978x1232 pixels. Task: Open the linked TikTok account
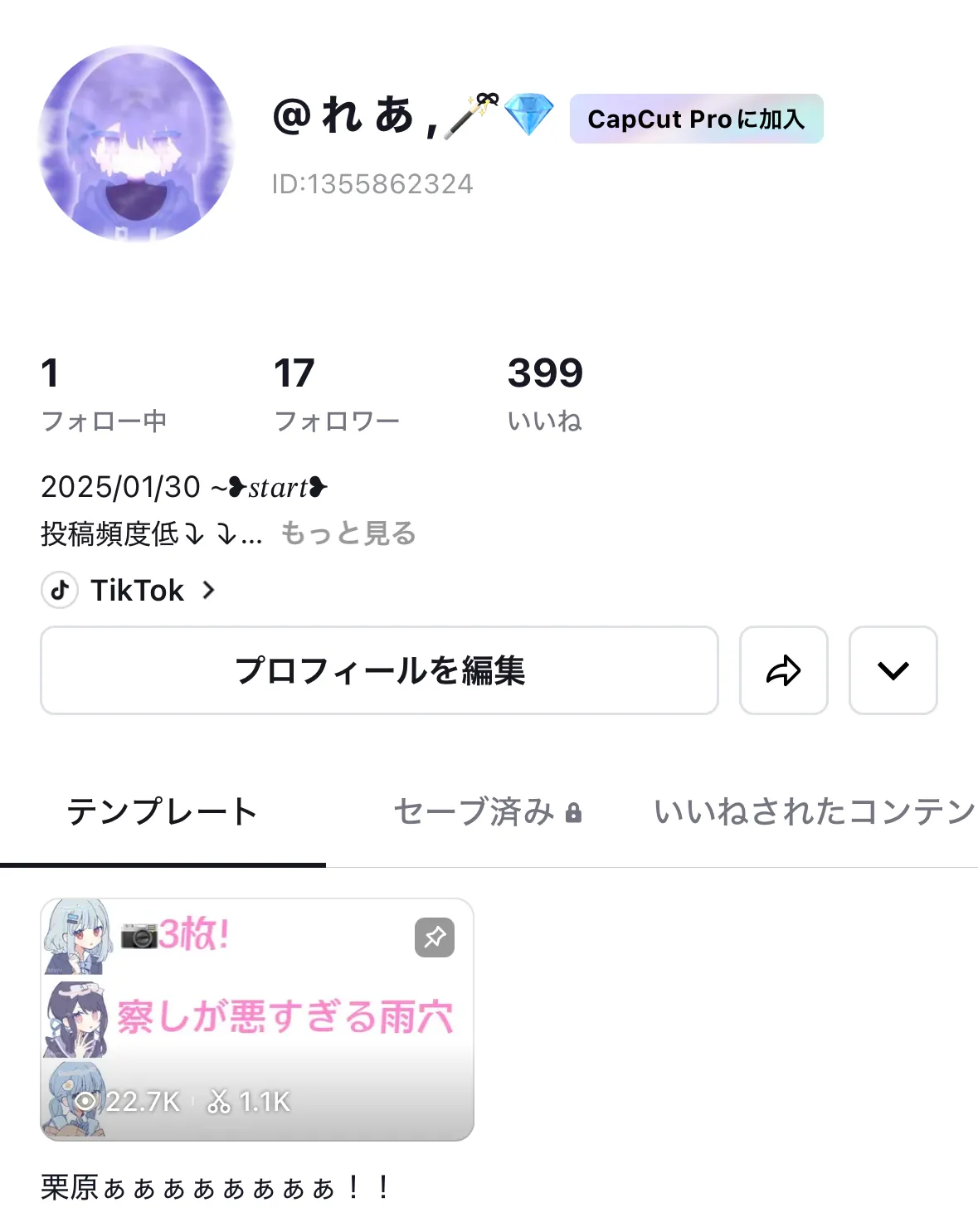(x=130, y=590)
